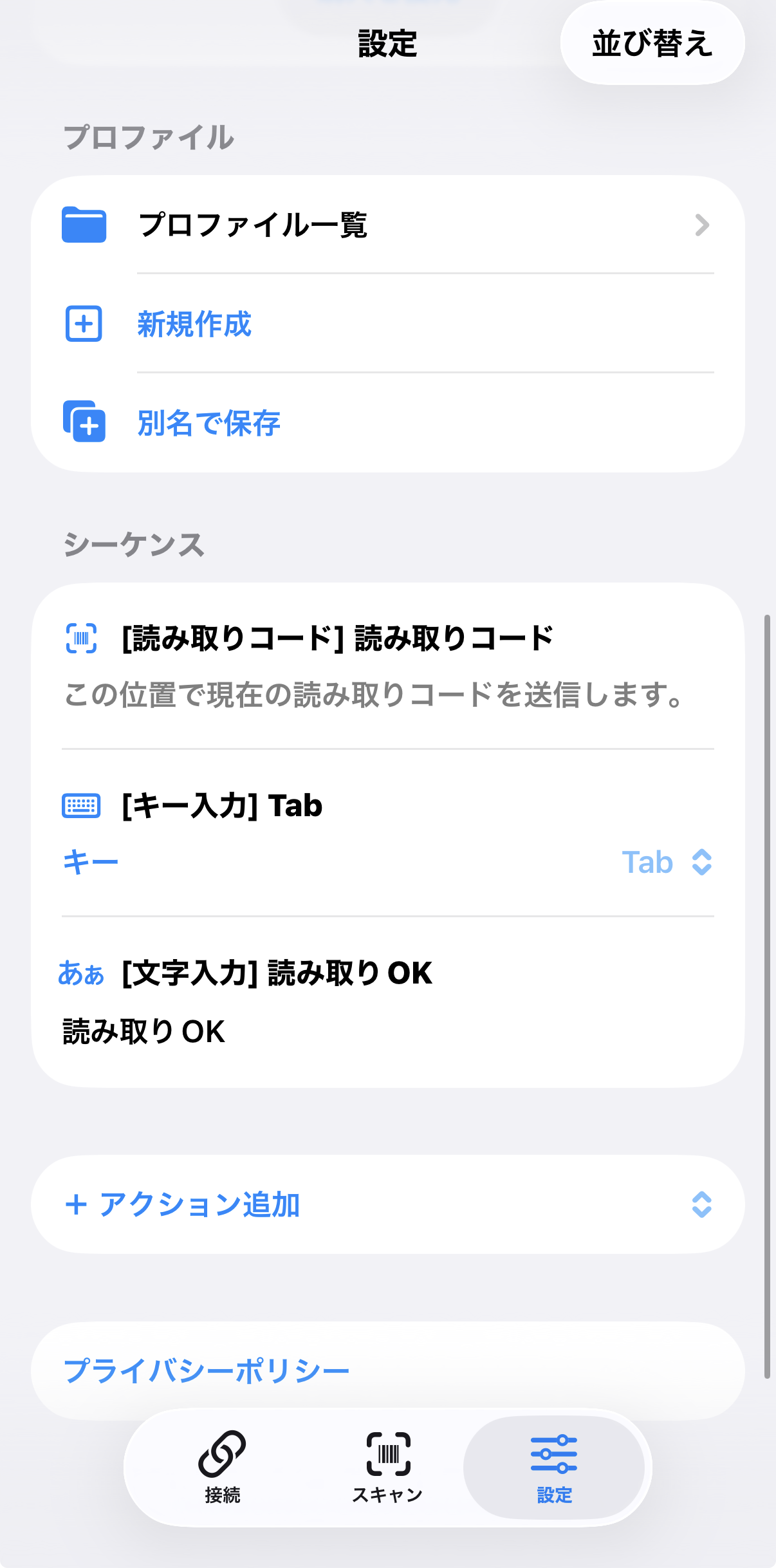Open プライバシーポリシー
This screenshot has height=1568, width=776.
tap(207, 1368)
